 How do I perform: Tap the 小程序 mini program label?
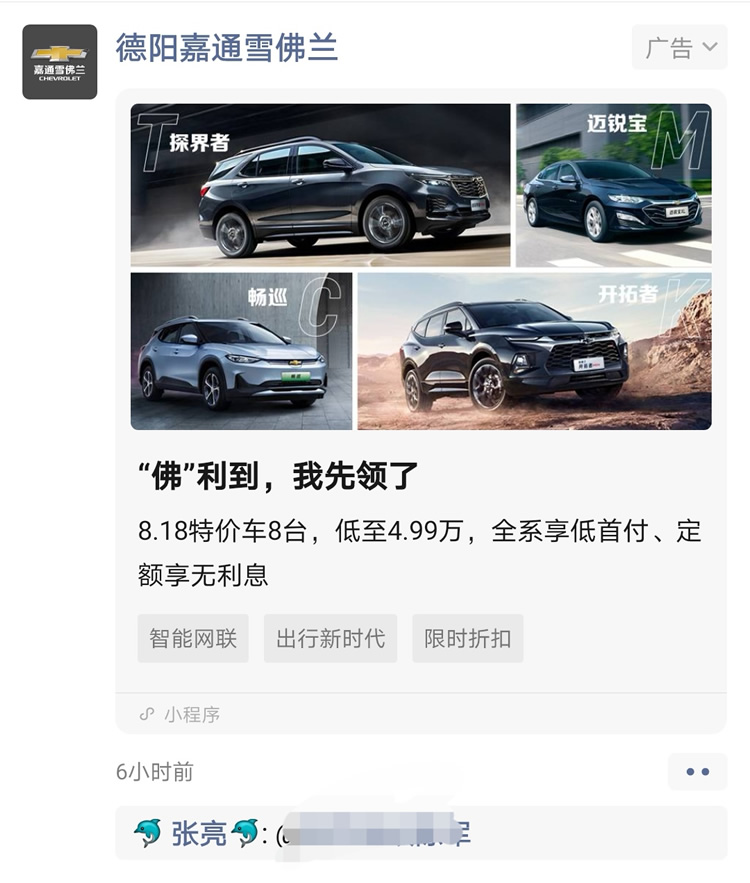coord(191,714)
